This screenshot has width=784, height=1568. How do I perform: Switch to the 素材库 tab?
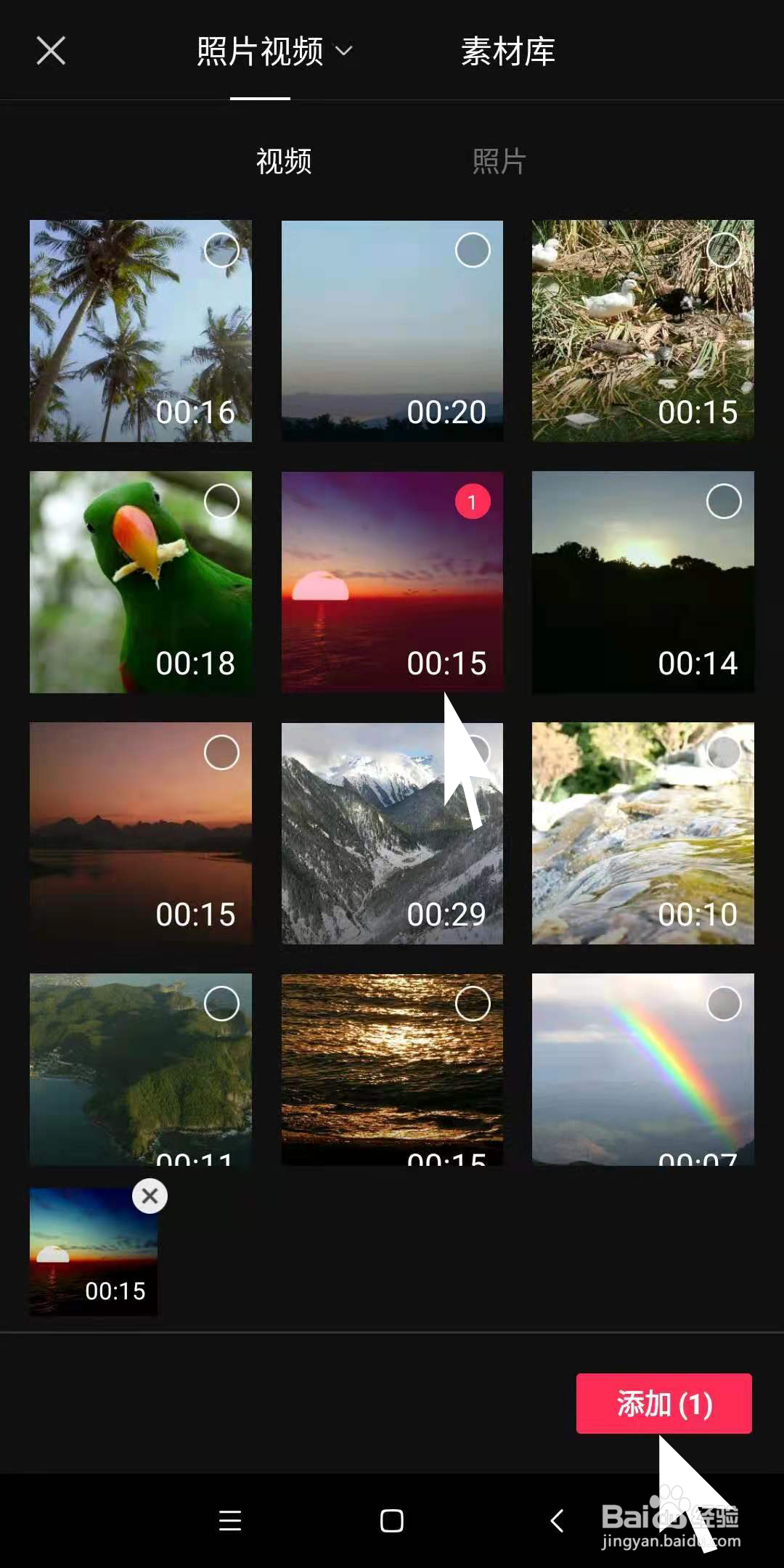(x=508, y=52)
